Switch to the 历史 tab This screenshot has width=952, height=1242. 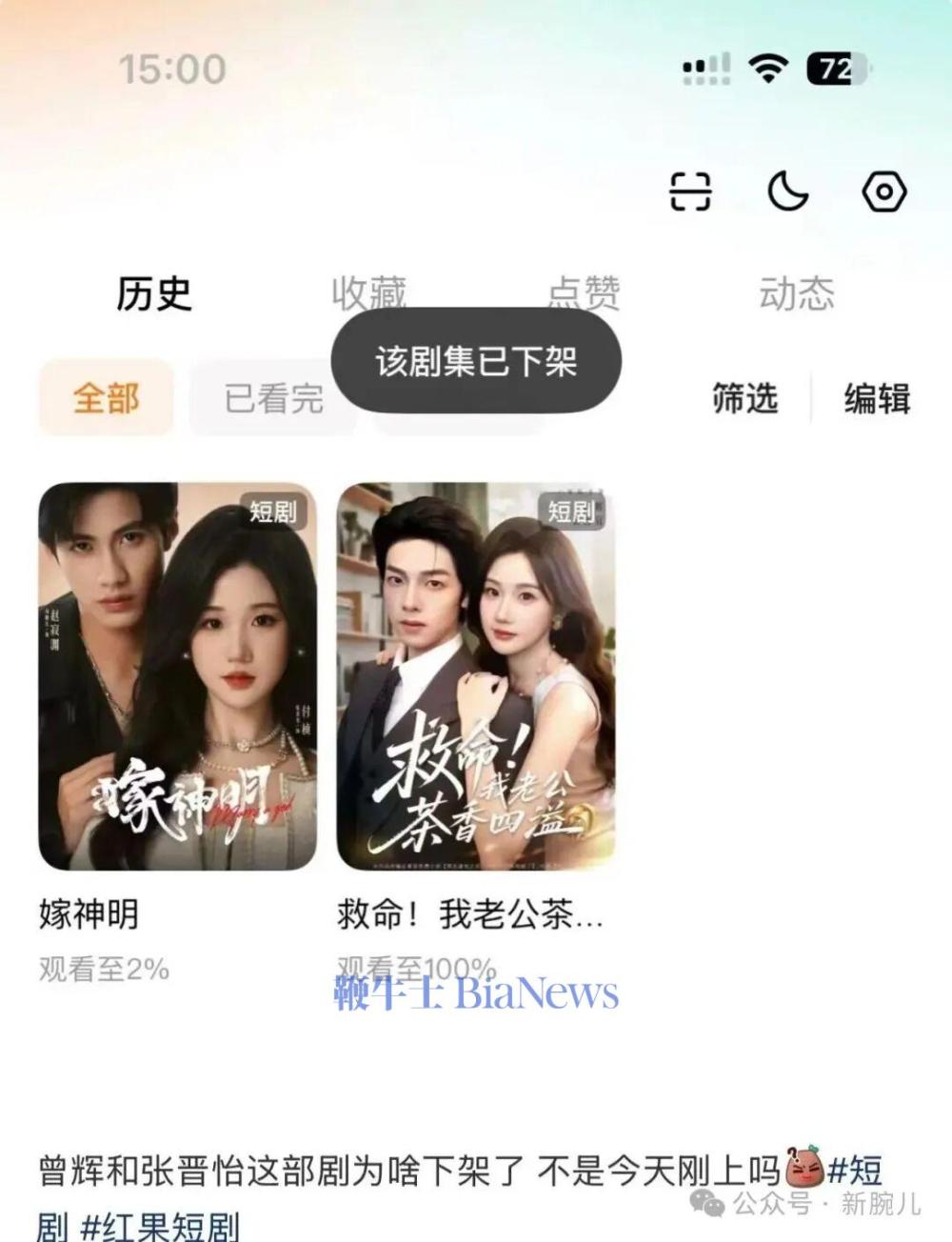[154, 293]
